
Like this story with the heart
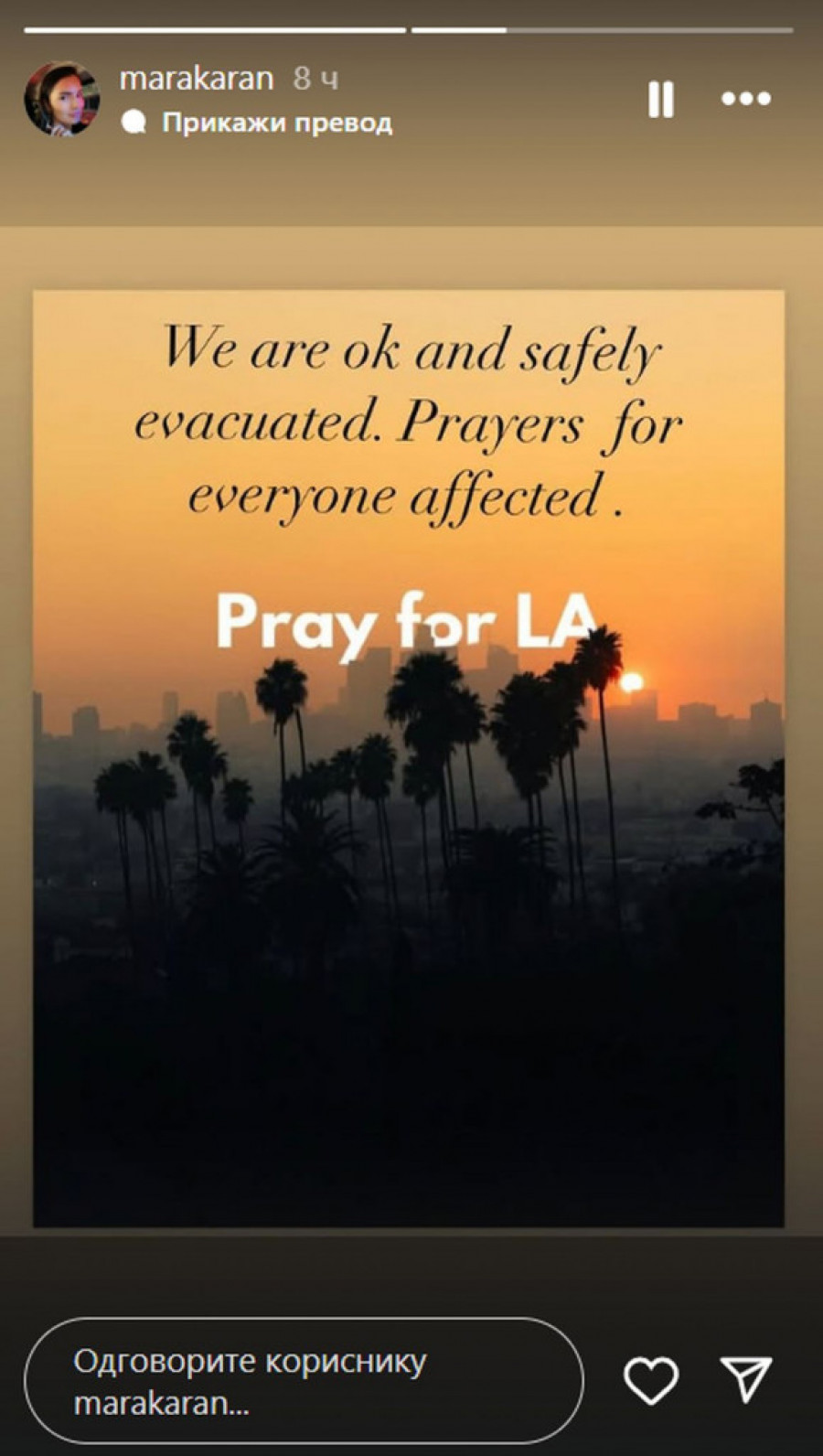(x=651, y=1380)
